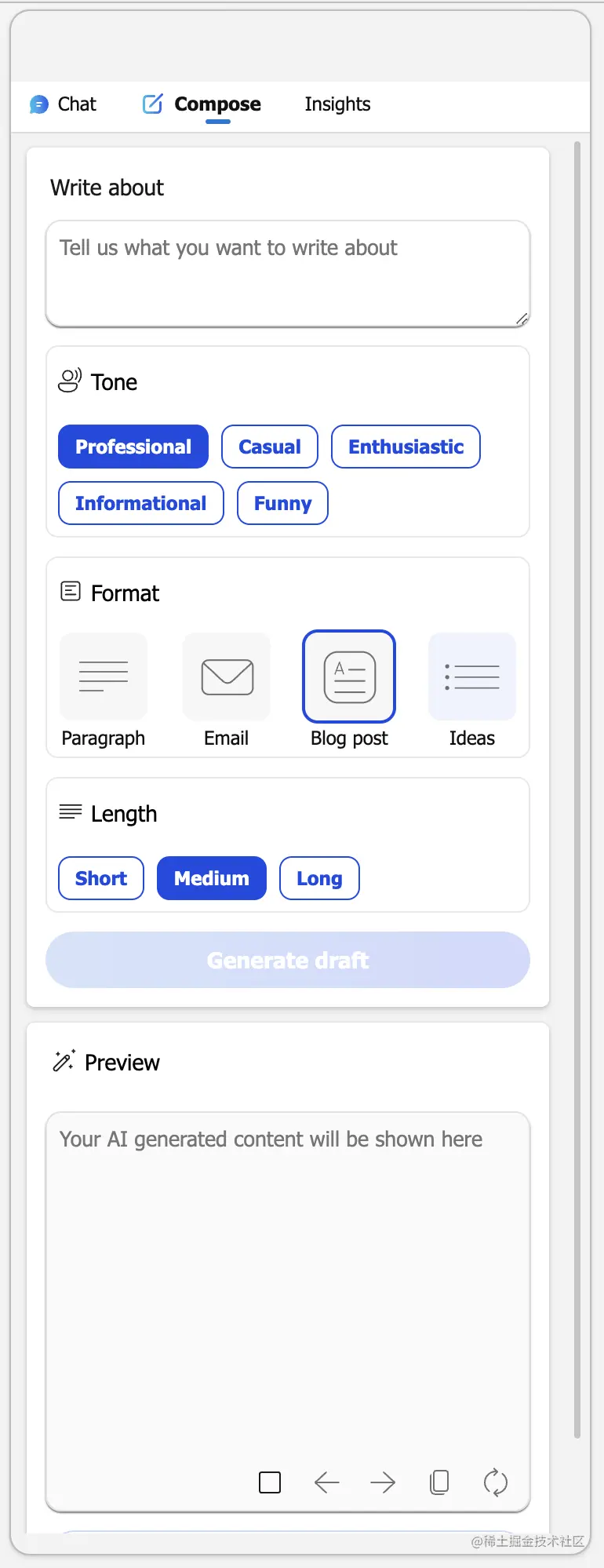Image resolution: width=604 pixels, height=1568 pixels.
Task: Open the Compose tab
Action: point(202,104)
